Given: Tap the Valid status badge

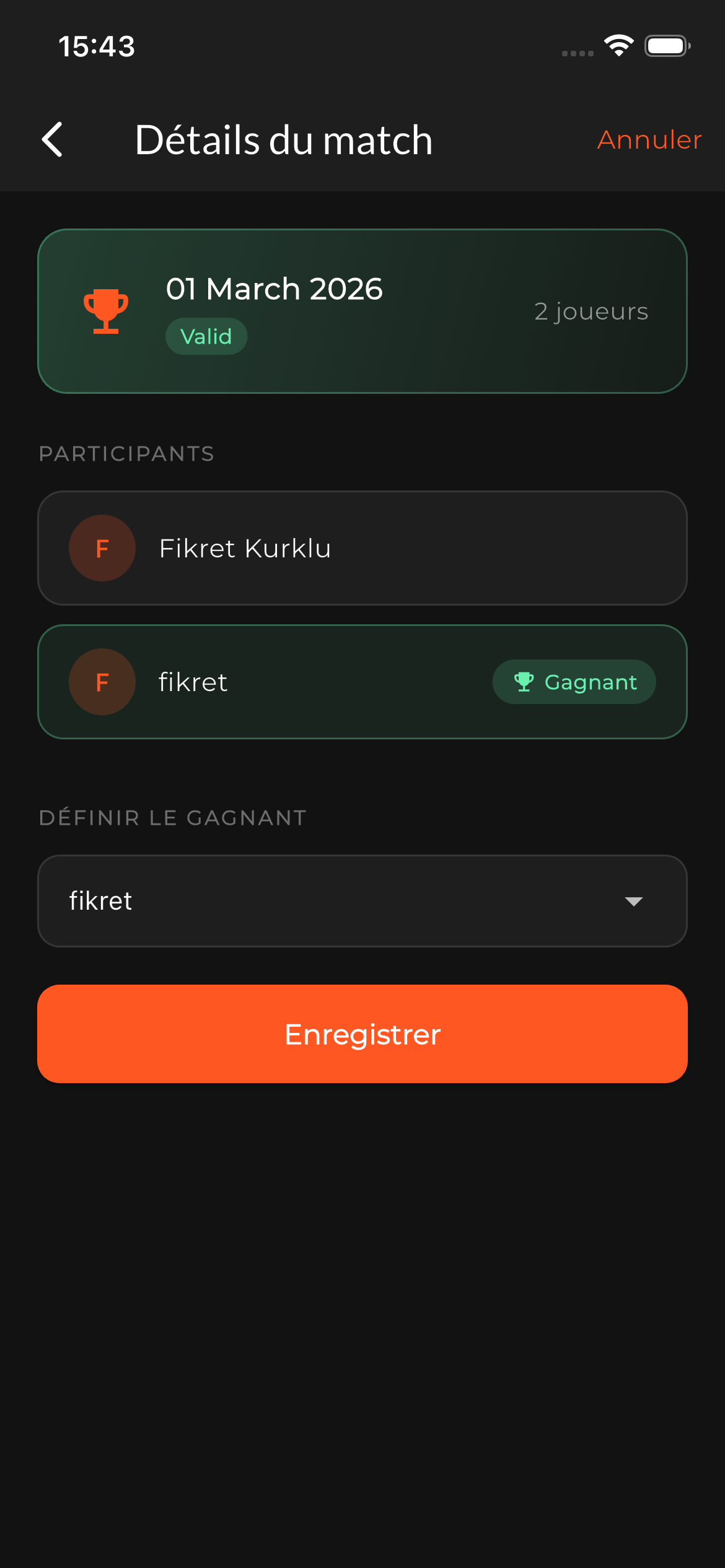Looking at the screenshot, I should [x=206, y=336].
